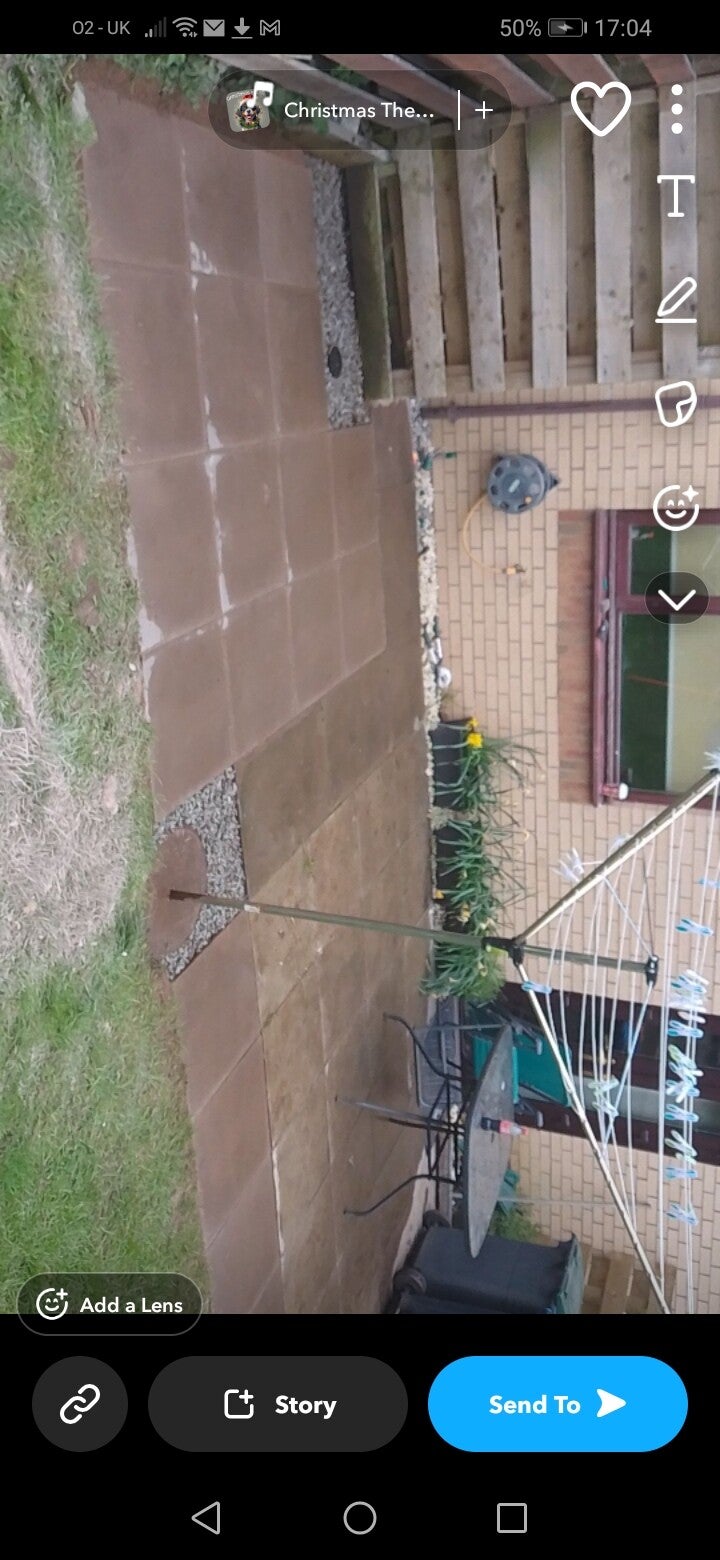Screen dimensions: 720x1560
Task: Attach a link using the link icon
Action: pyautogui.click(x=80, y=1404)
